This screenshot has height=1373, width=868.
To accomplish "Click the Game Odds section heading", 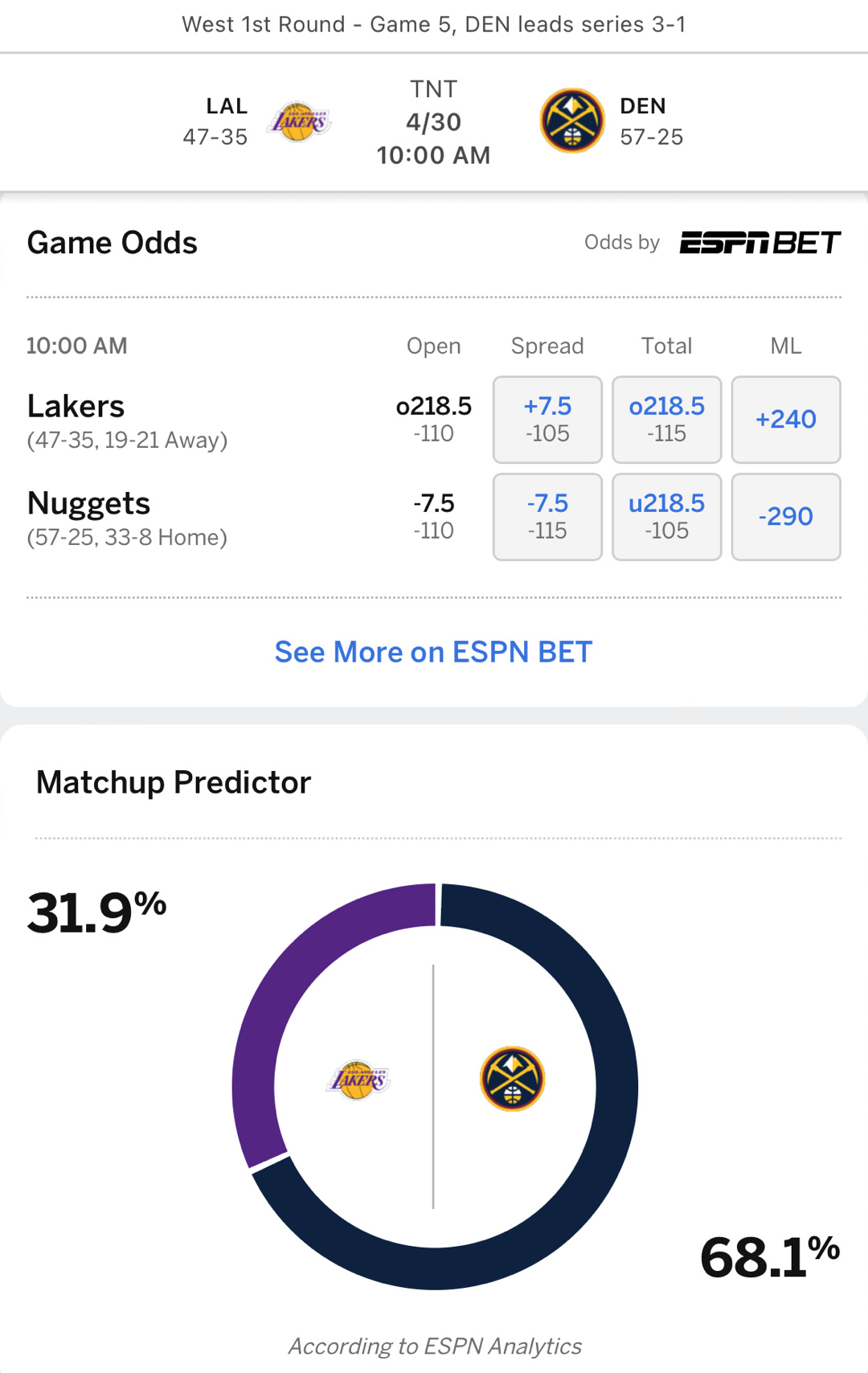I will [x=112, y=243].
